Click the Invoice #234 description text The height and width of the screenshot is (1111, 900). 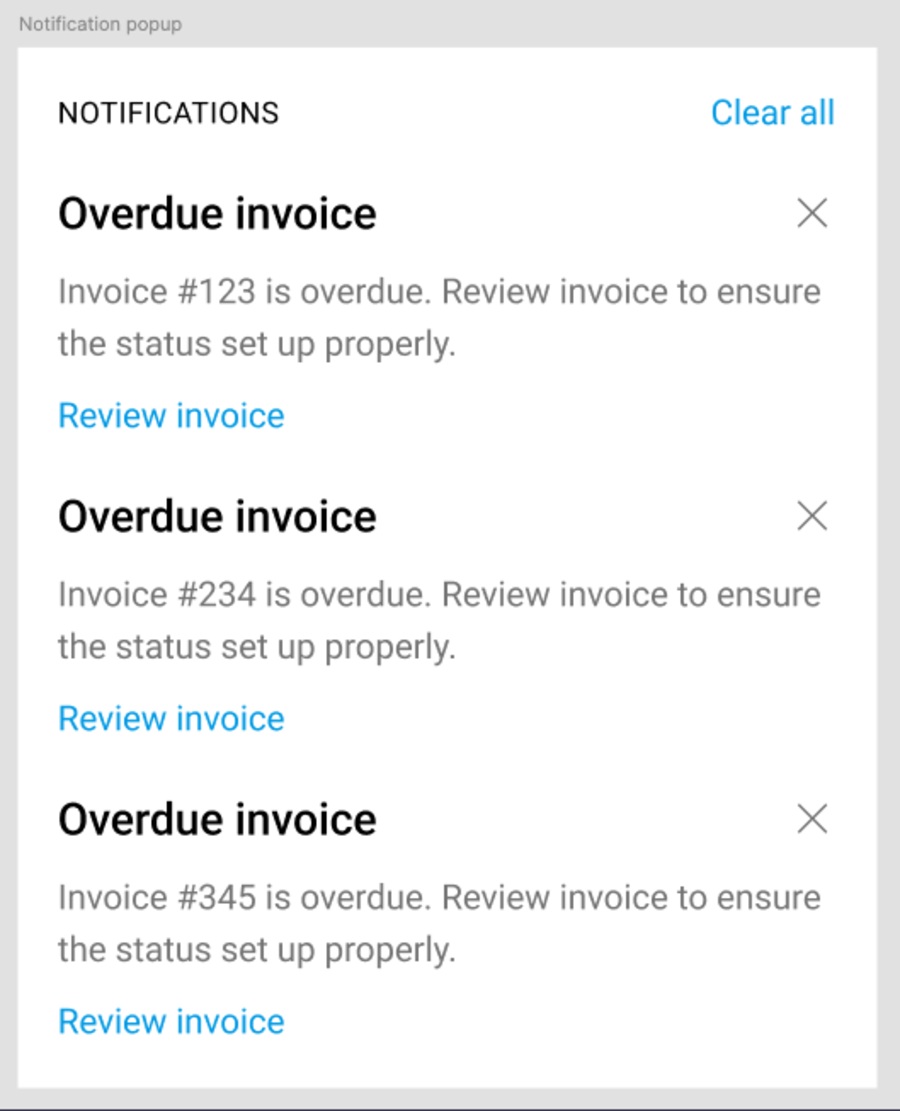pyautogui.click(x=440, y=620)
